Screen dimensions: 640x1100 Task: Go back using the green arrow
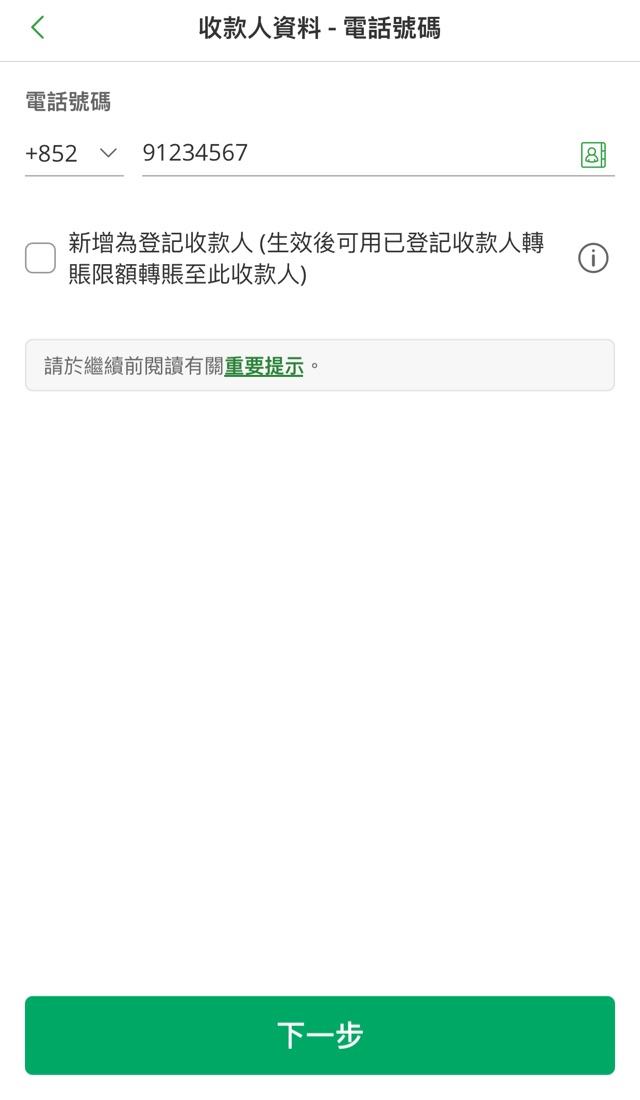pyautogui.click(x=38, y=28)
